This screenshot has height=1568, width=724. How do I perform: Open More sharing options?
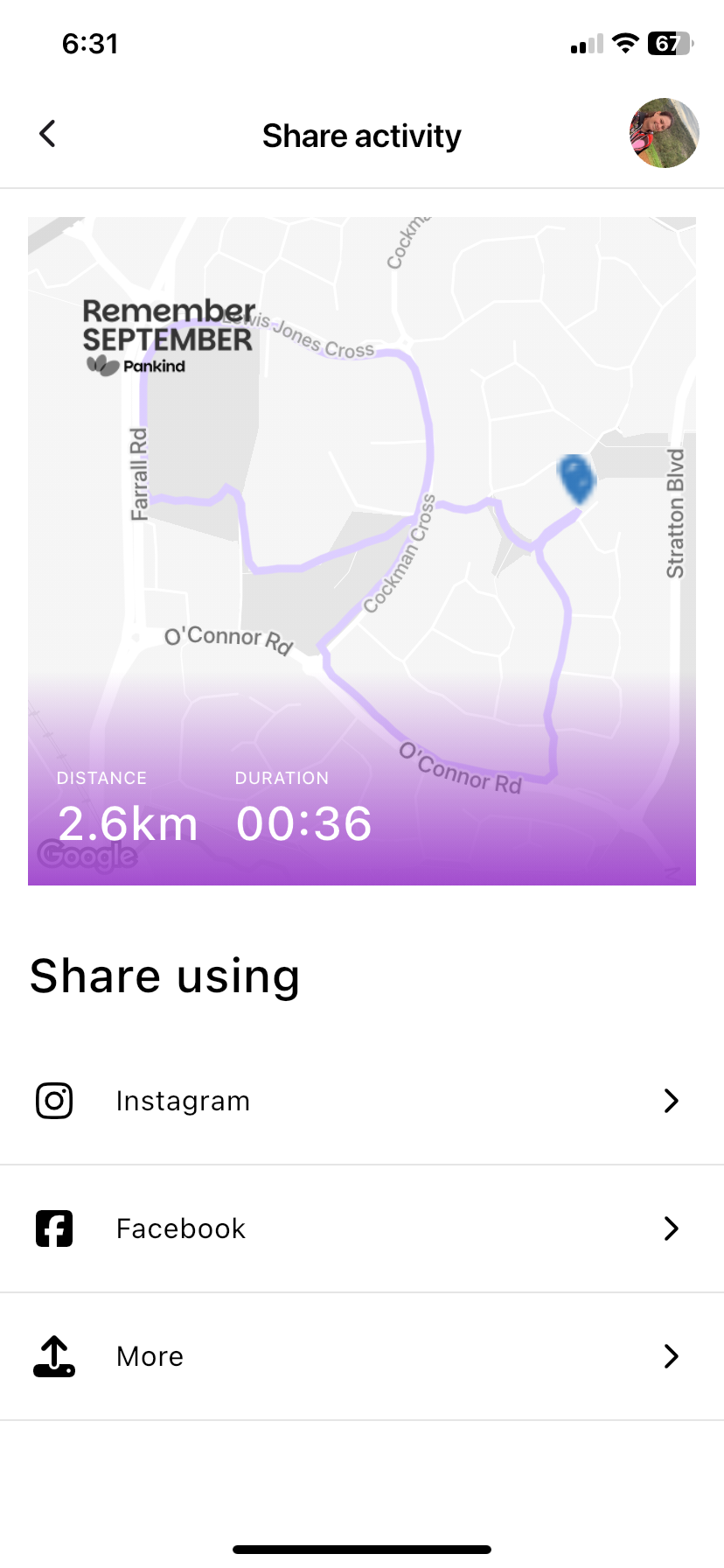click(x=361, y=1356)
